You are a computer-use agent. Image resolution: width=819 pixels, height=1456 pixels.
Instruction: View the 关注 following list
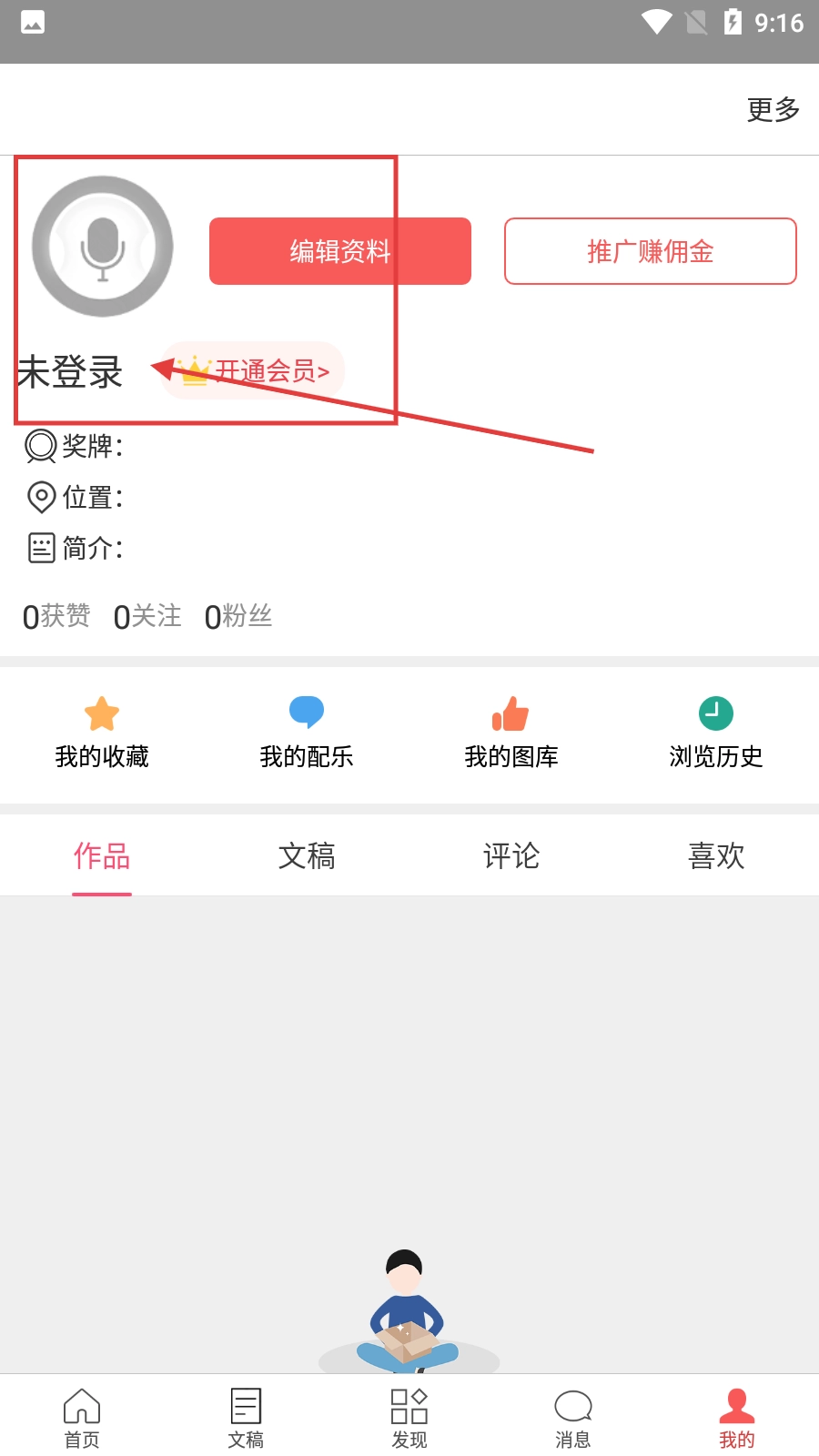(147, 616)
